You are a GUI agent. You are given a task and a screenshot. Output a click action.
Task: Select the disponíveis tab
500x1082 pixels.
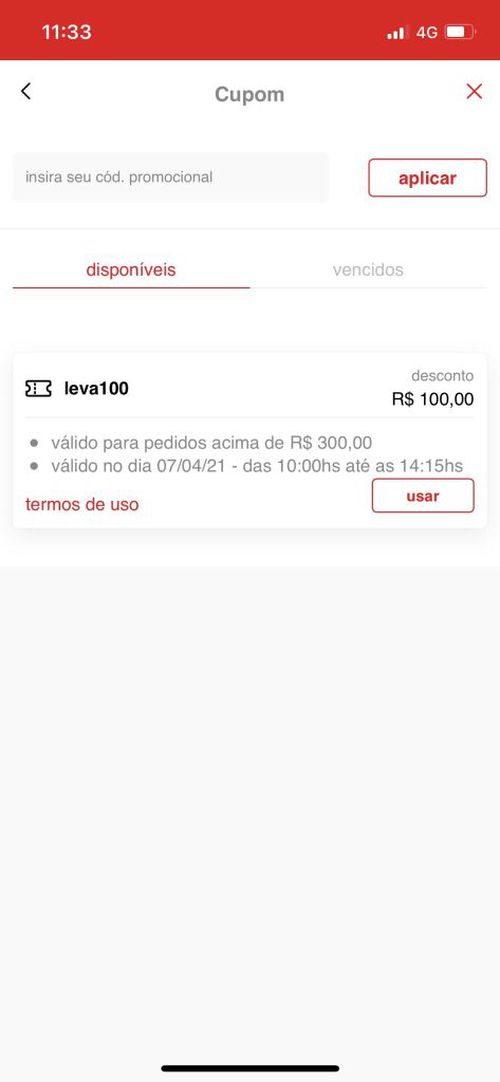[x=131, y=270]
